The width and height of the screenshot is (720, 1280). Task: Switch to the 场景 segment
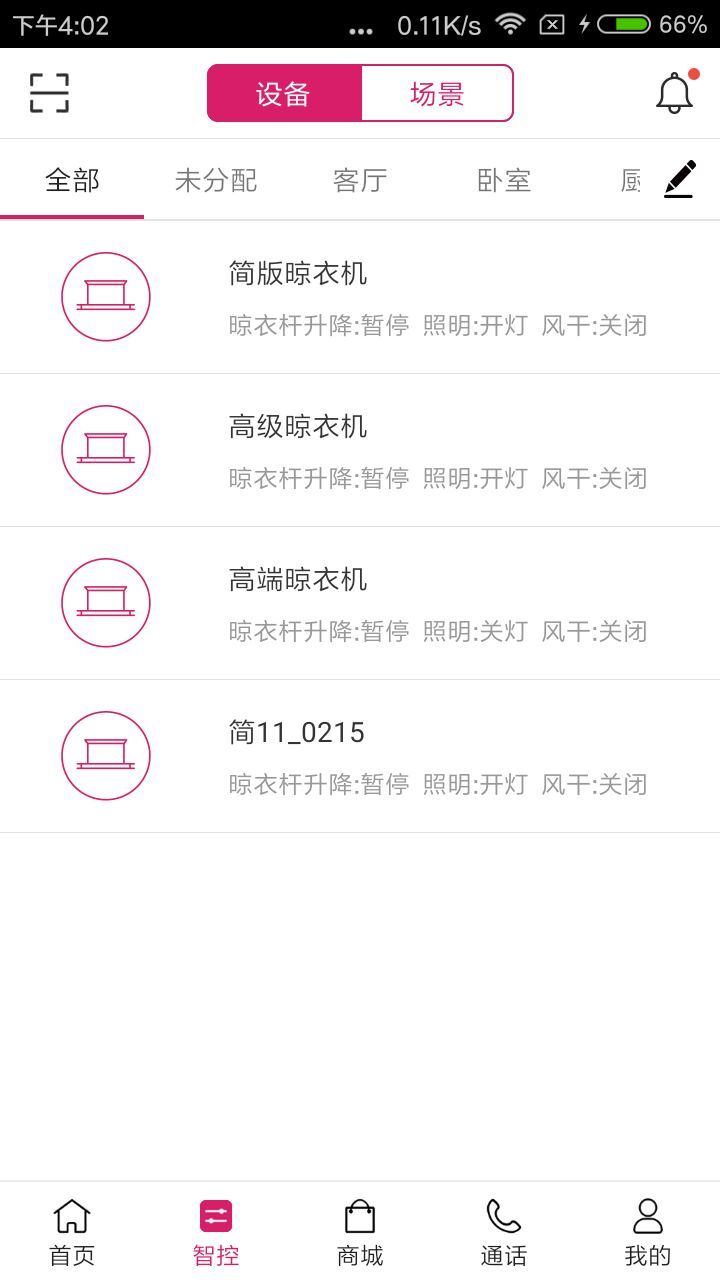[x=437, y=94]
